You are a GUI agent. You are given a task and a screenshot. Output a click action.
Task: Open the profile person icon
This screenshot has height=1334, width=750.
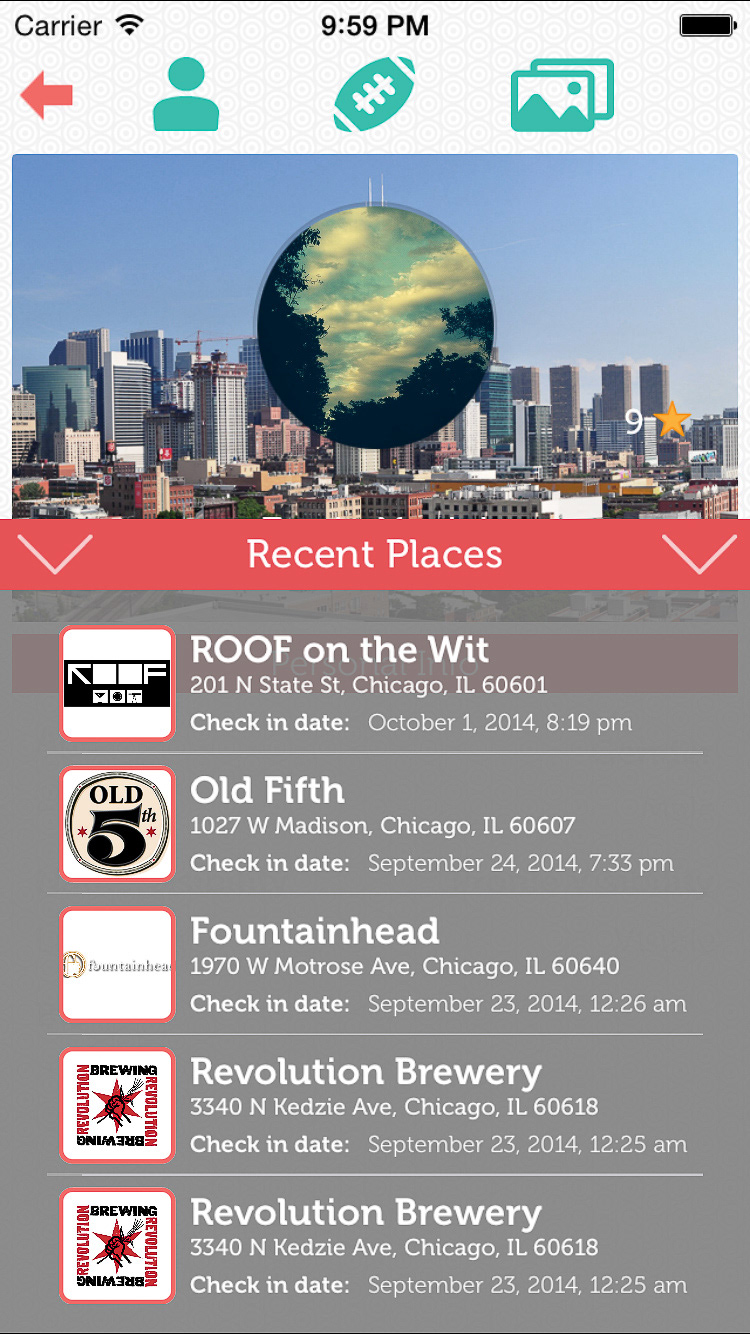(186, 95)
